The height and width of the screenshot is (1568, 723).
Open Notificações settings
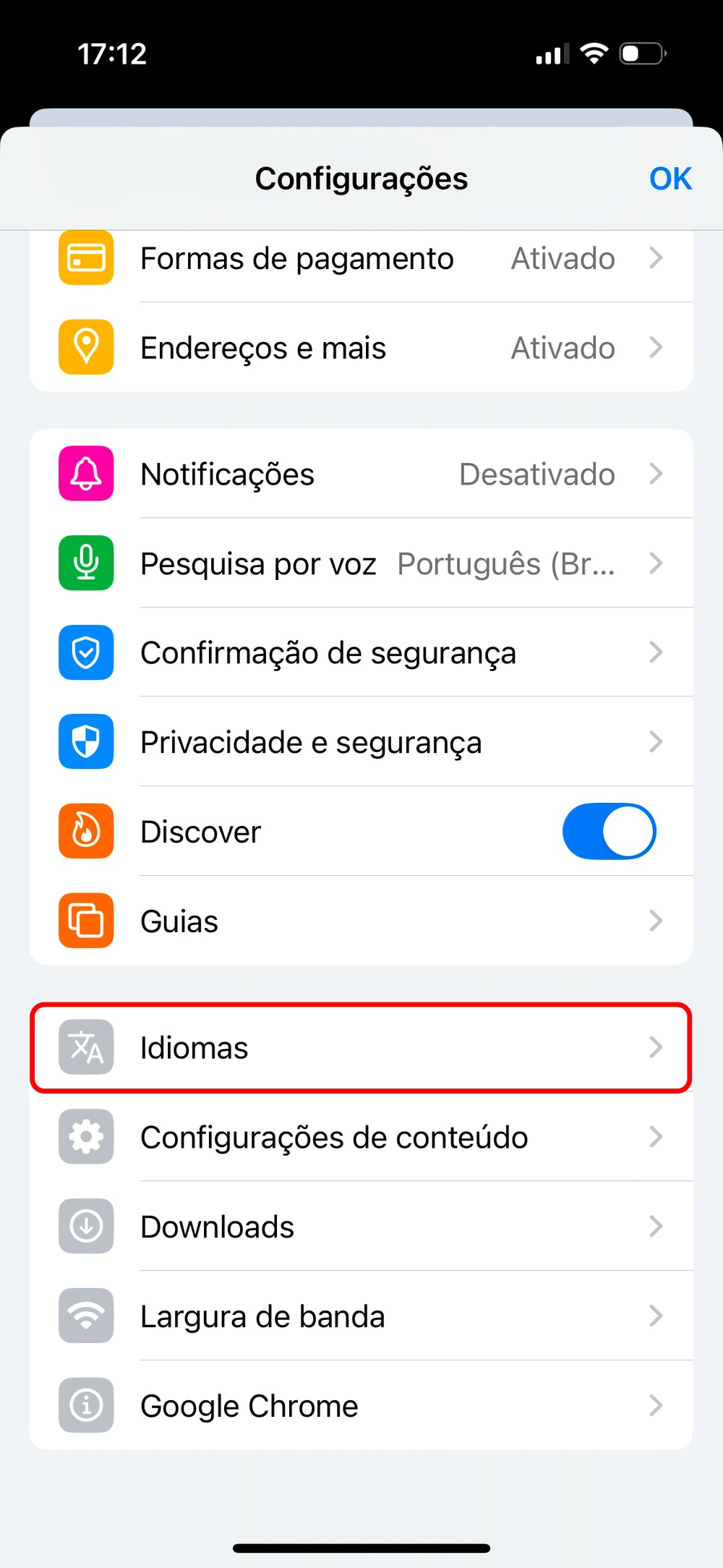coord(361,474)
